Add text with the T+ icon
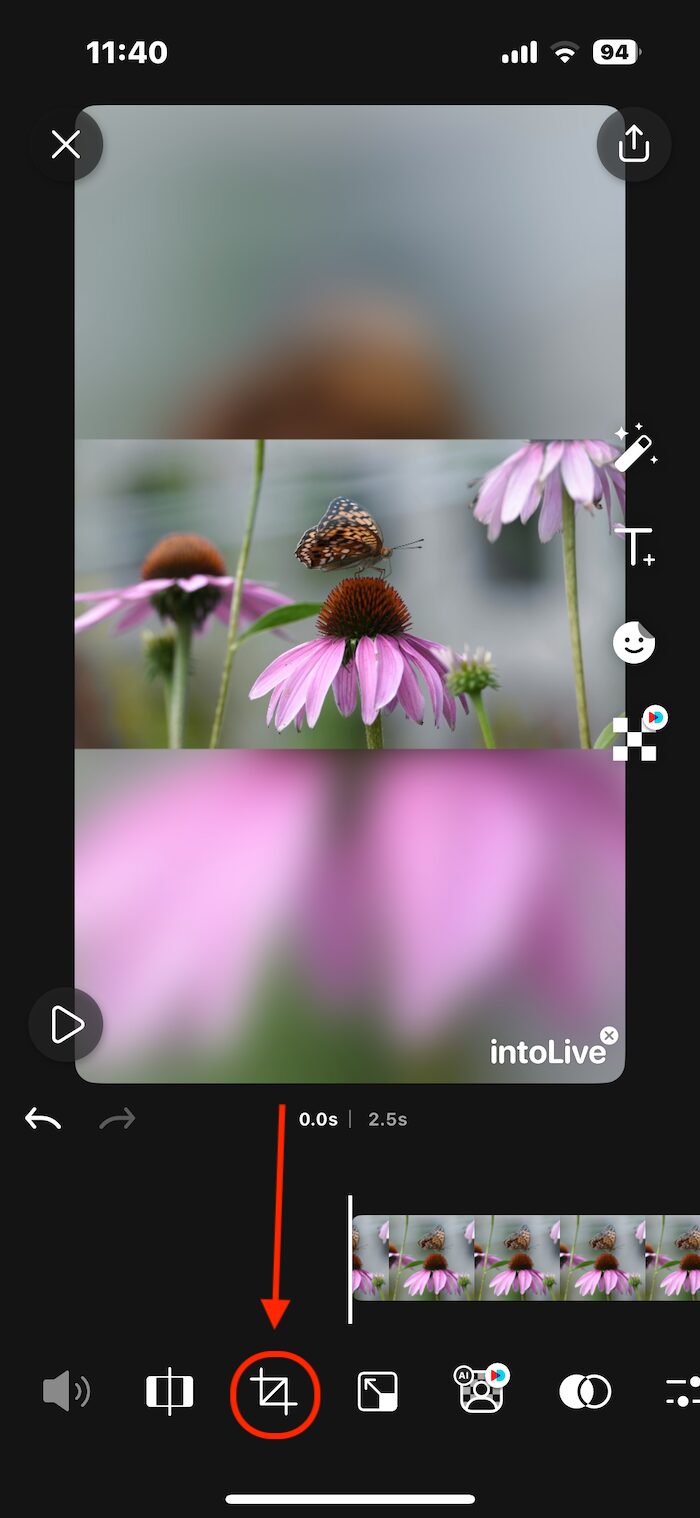The height and width of the screenshot is (1518, 700). click(x=634, y=546)
